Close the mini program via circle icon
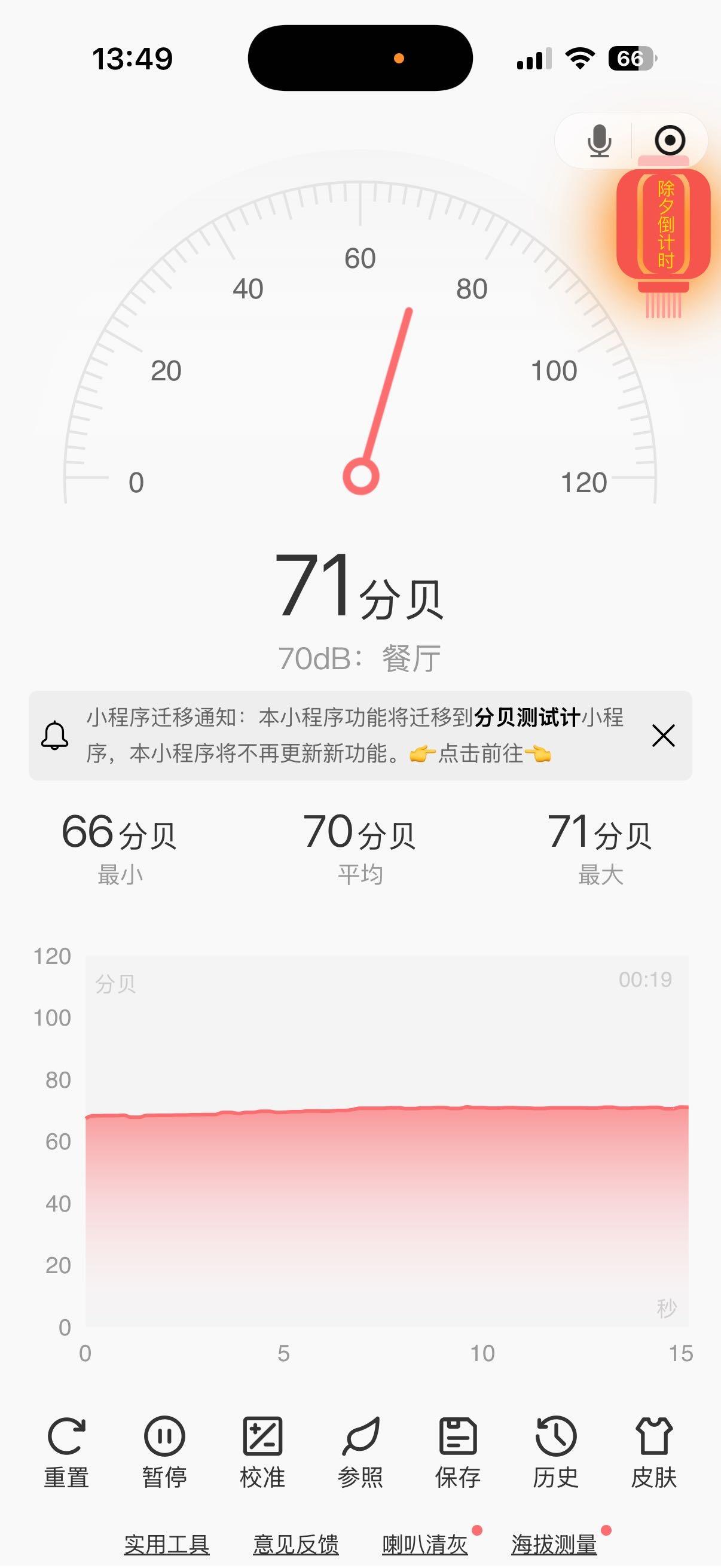Viewport: 721px width, 1568px height. point(670,141)
